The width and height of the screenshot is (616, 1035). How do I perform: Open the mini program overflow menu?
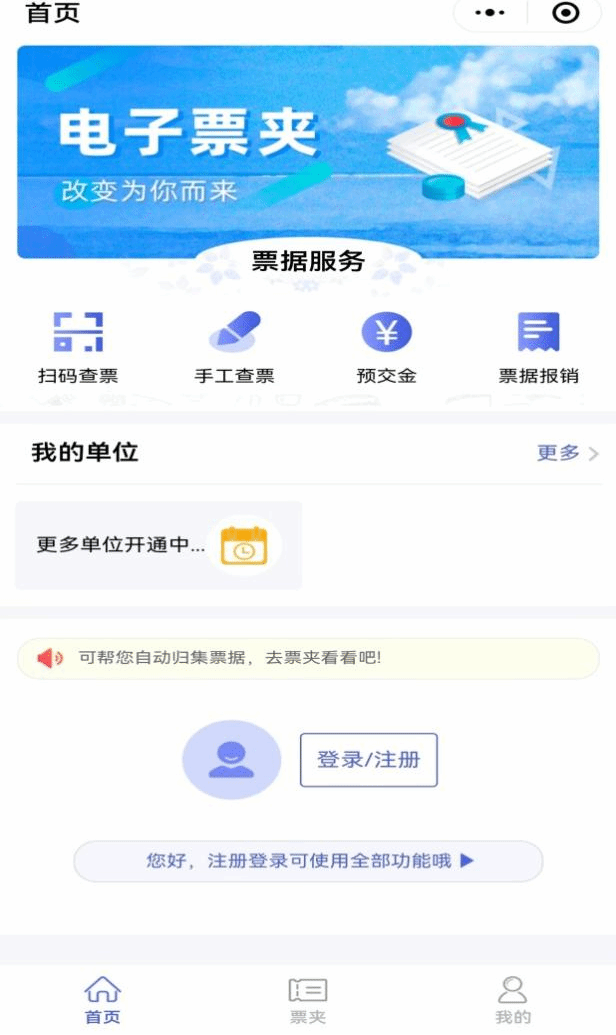(x=490, y=13)
